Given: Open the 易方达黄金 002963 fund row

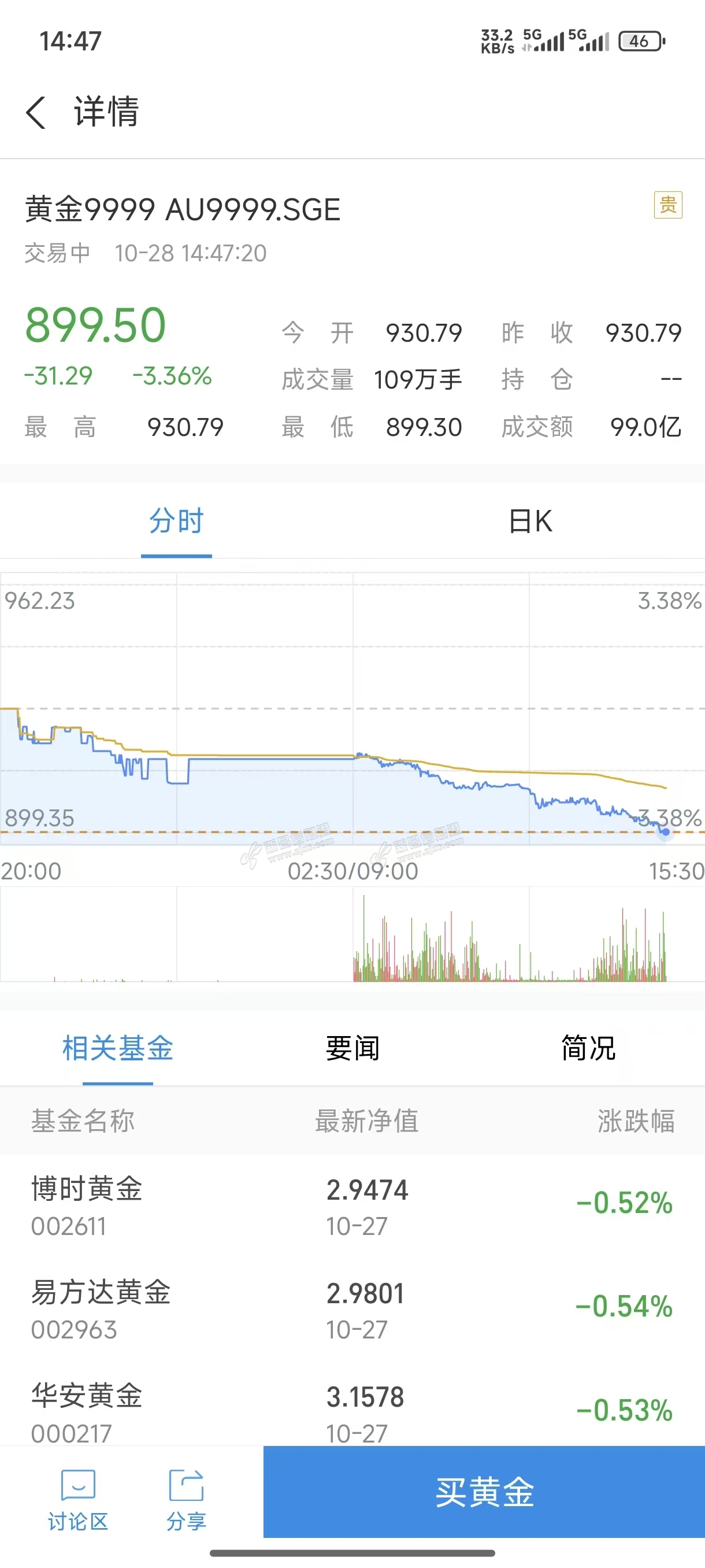Looking at the screenshot, I should [x=352, y=1310].
